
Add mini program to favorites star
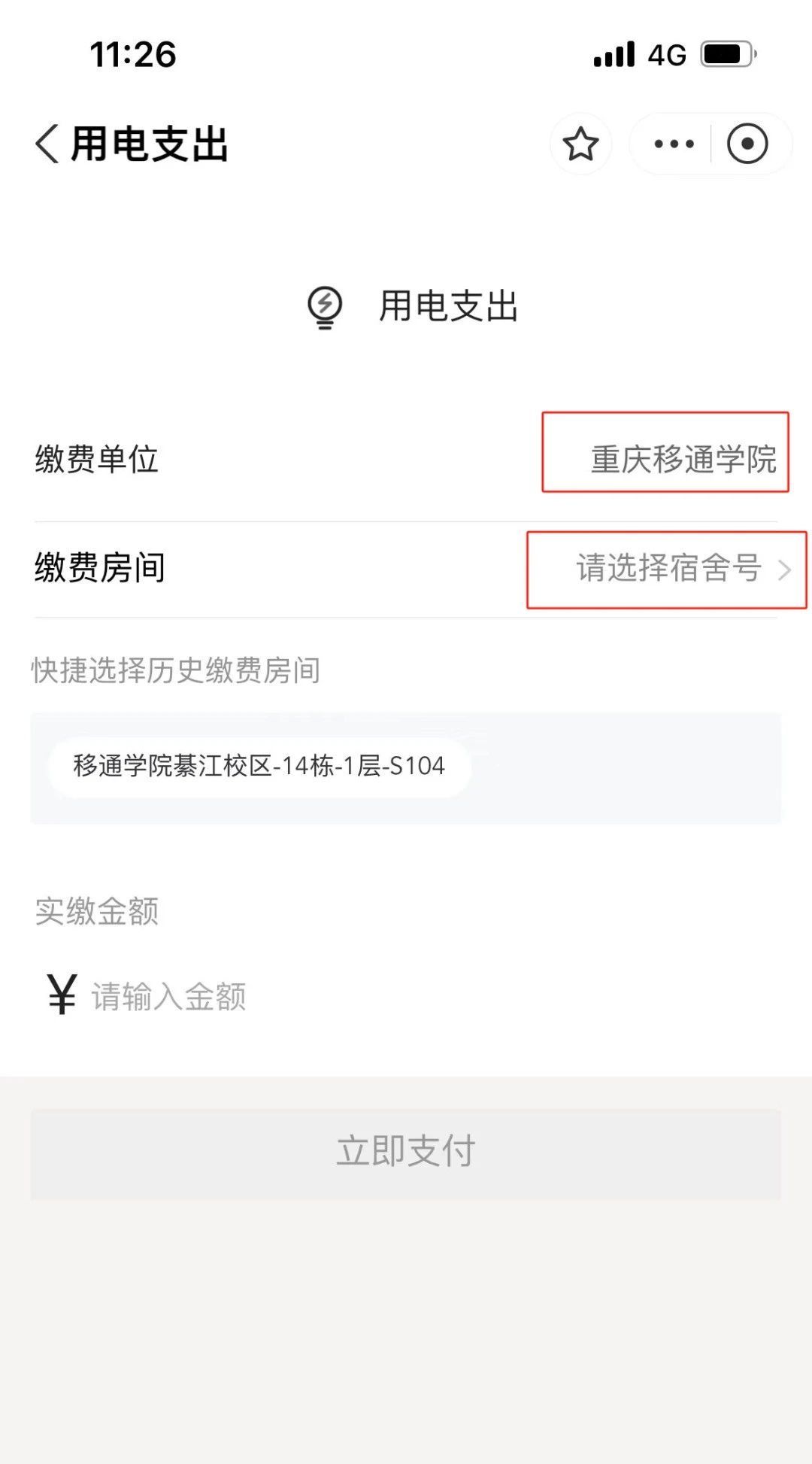click(x=580, y=144)
